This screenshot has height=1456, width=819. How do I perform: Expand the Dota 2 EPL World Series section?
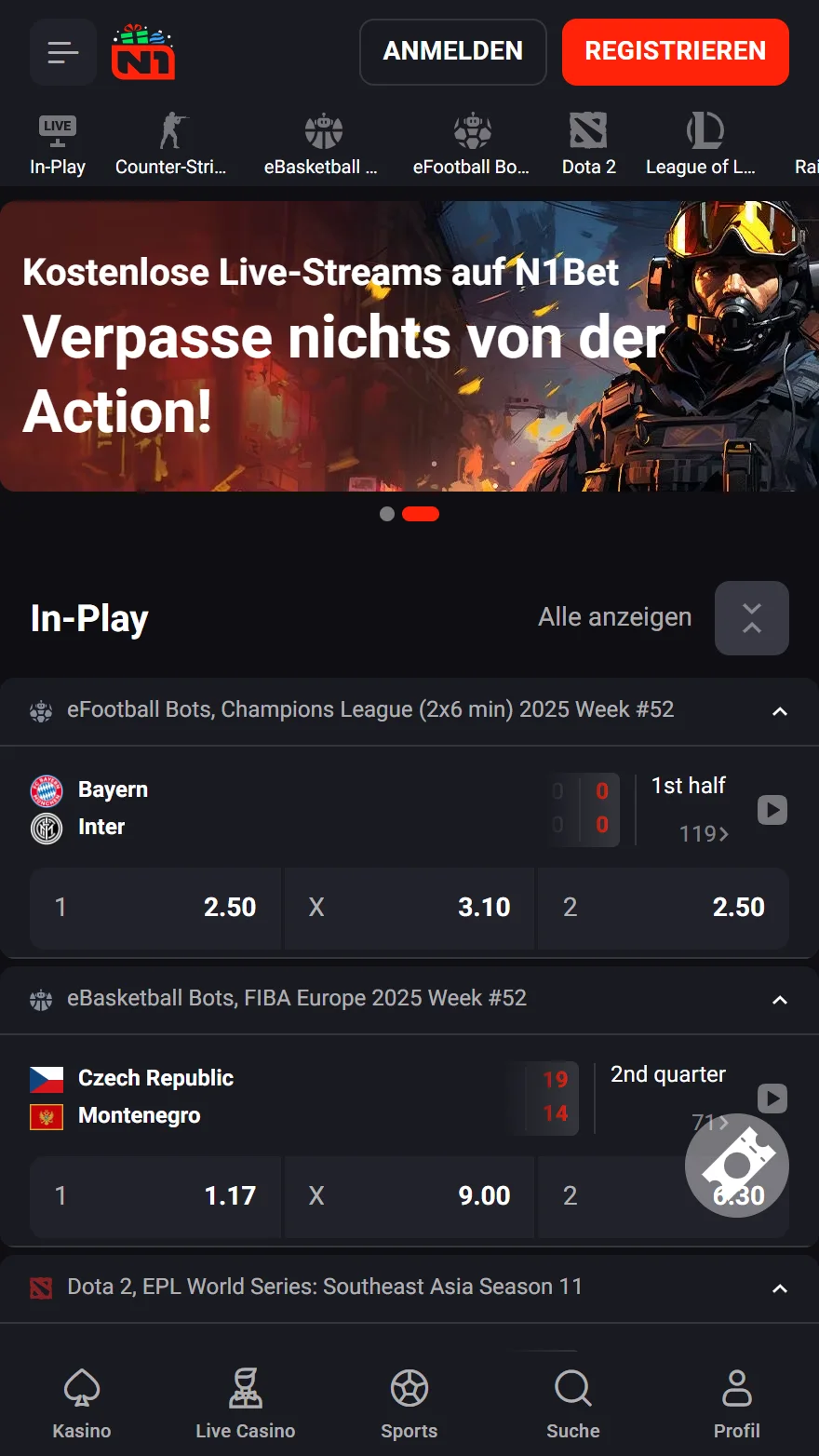(780, 1288)
